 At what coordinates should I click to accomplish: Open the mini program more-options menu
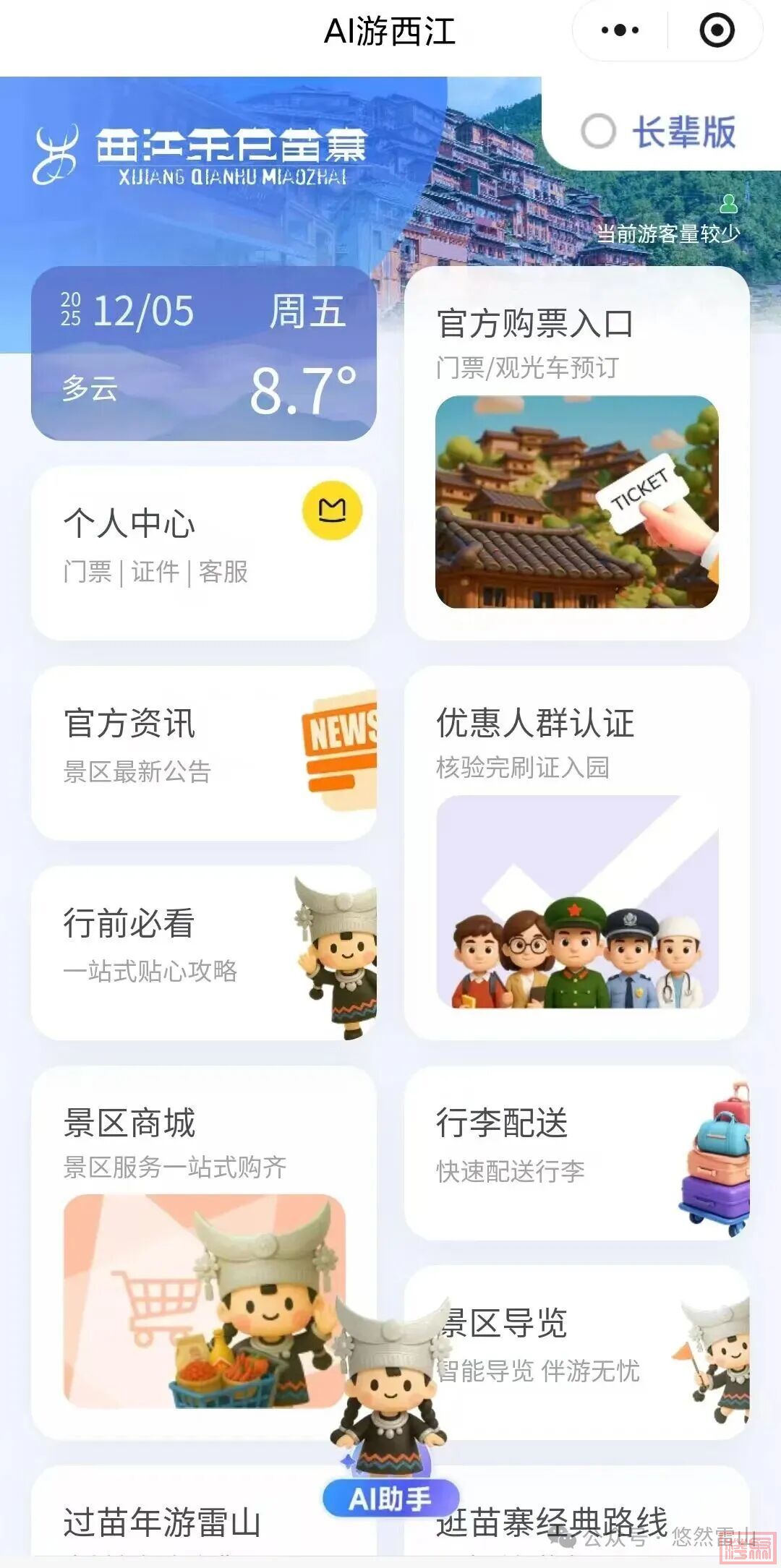coord(620,30)
